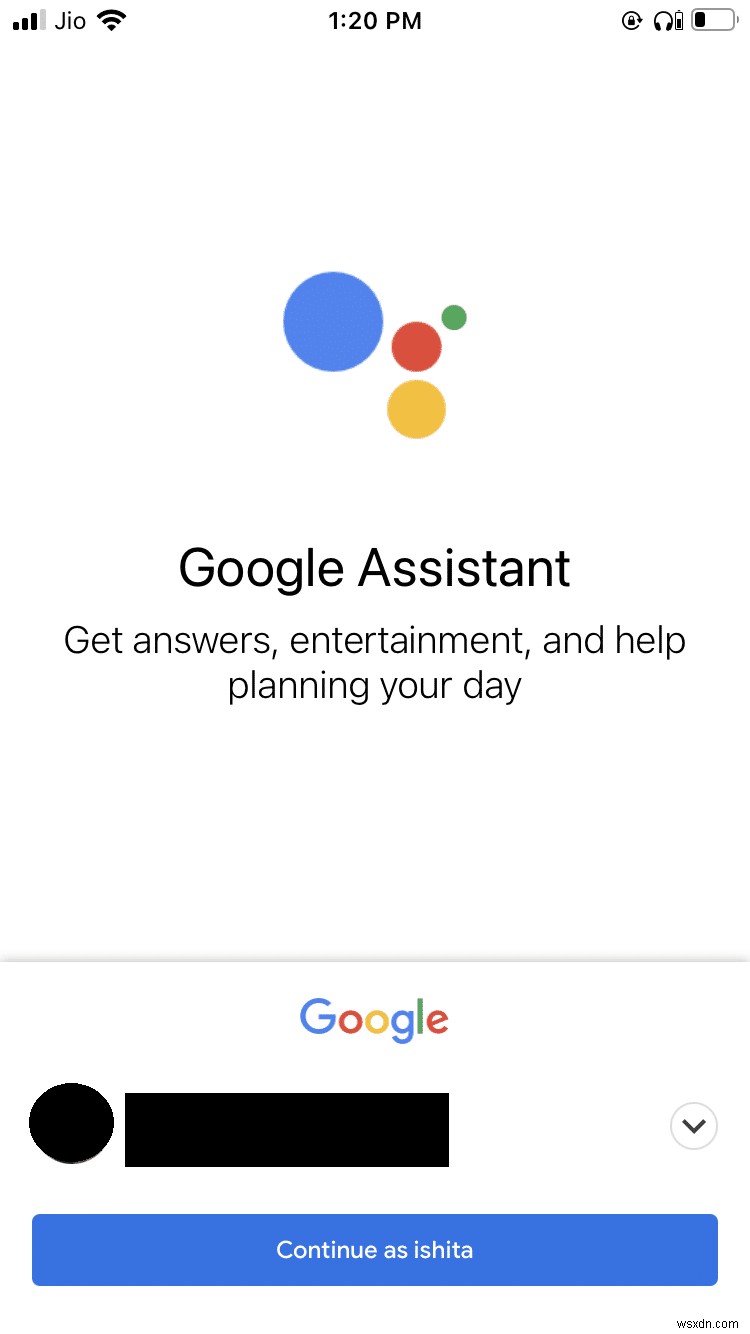Tap the Google Assistant heading text
This screenshot has width=750, height=1334.
tap(373, 568)
